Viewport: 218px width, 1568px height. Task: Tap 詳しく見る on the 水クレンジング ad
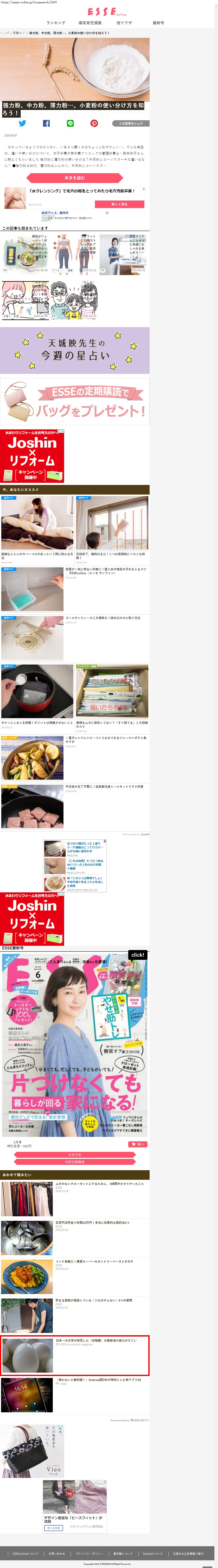(x=119, y=205)
